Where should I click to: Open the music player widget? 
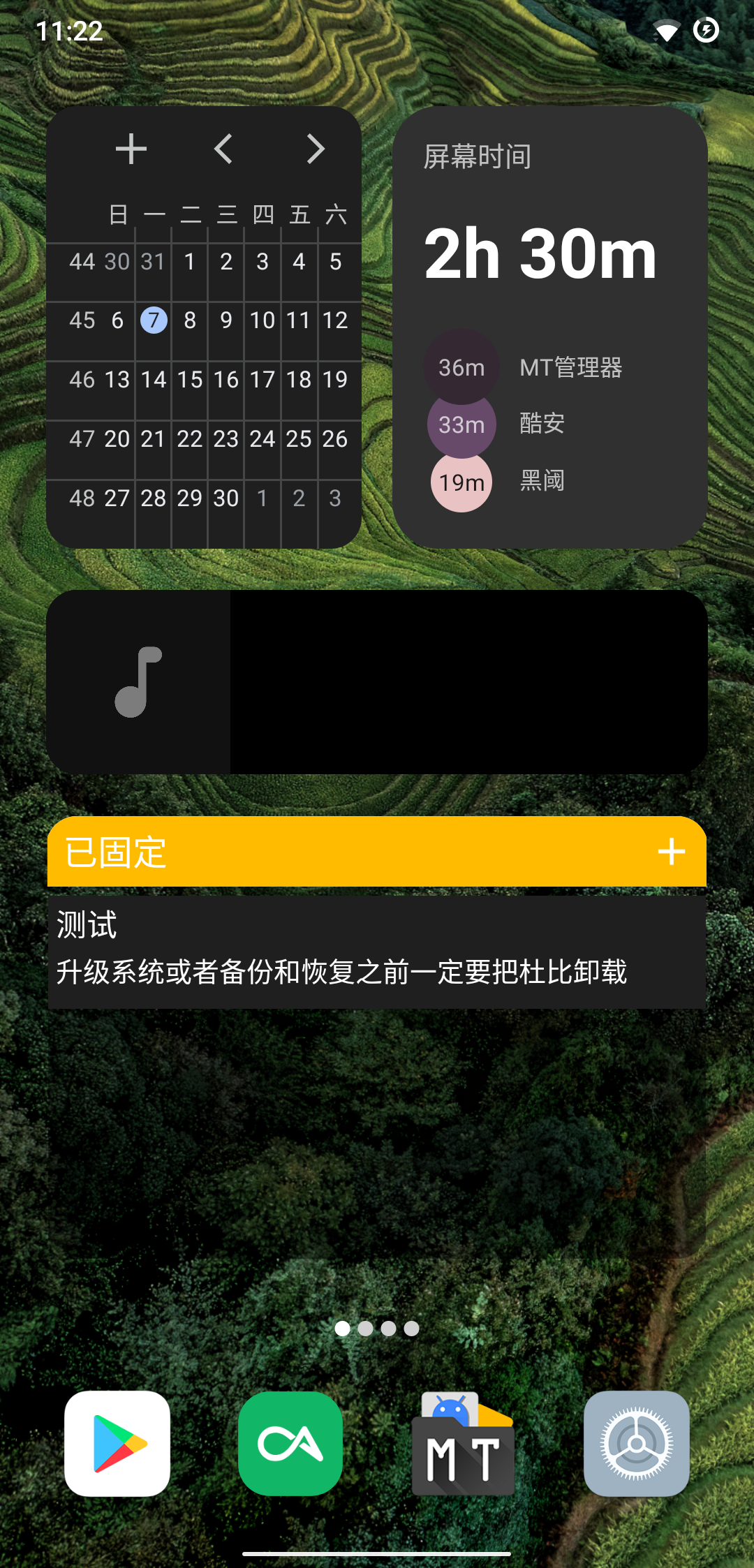(x=377, y=682)
